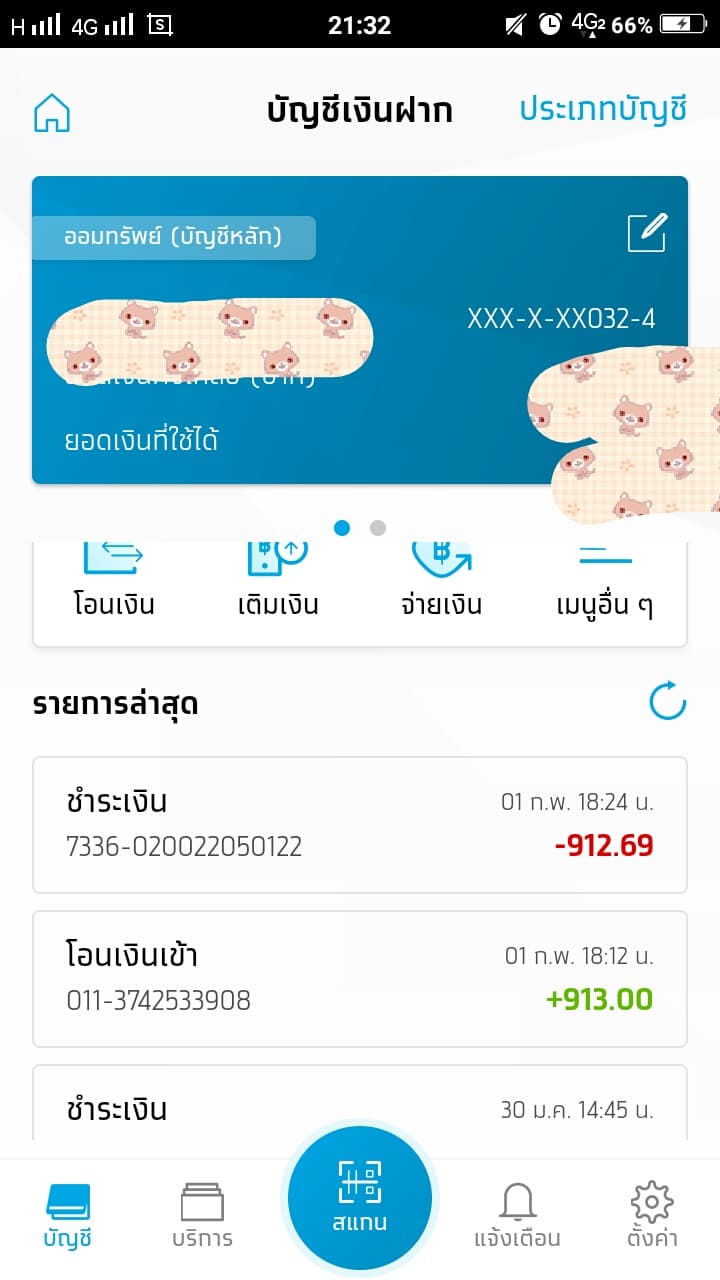Open ประเภทบัญชี account types
The height and width of the screenshot is (1280, 720).
point(603,109)
